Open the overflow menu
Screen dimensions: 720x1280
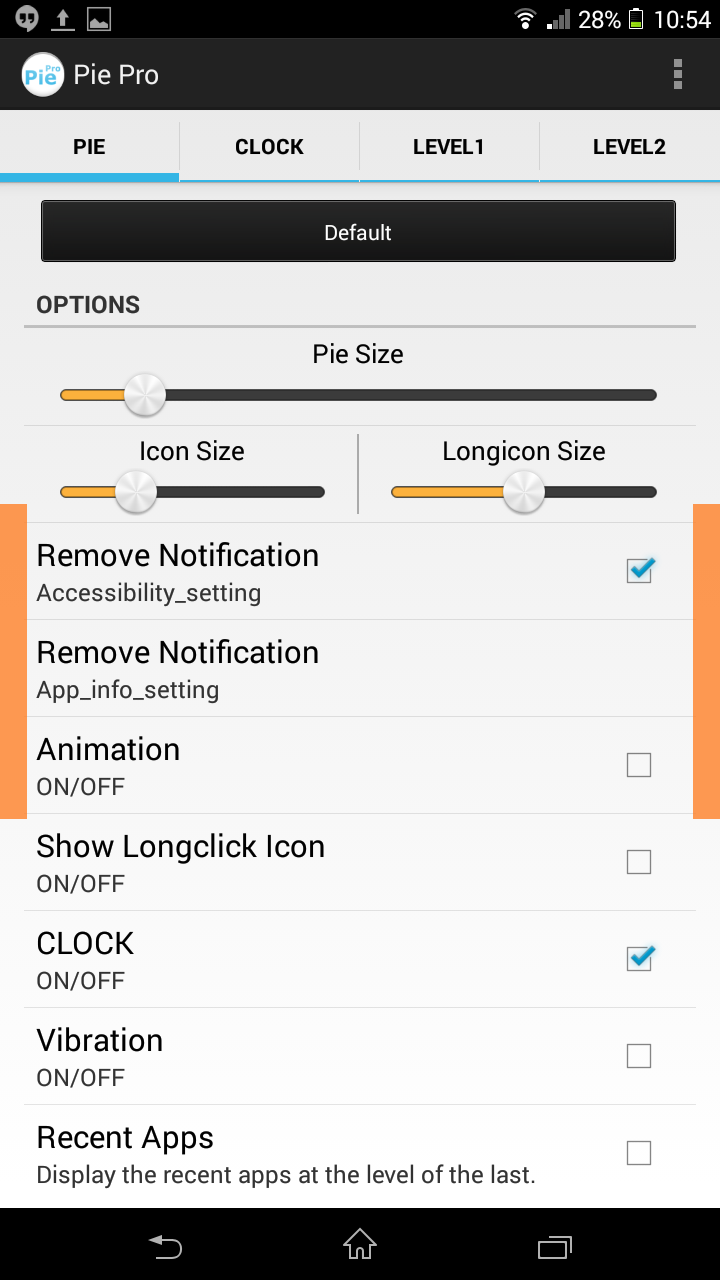coord(678,74)
